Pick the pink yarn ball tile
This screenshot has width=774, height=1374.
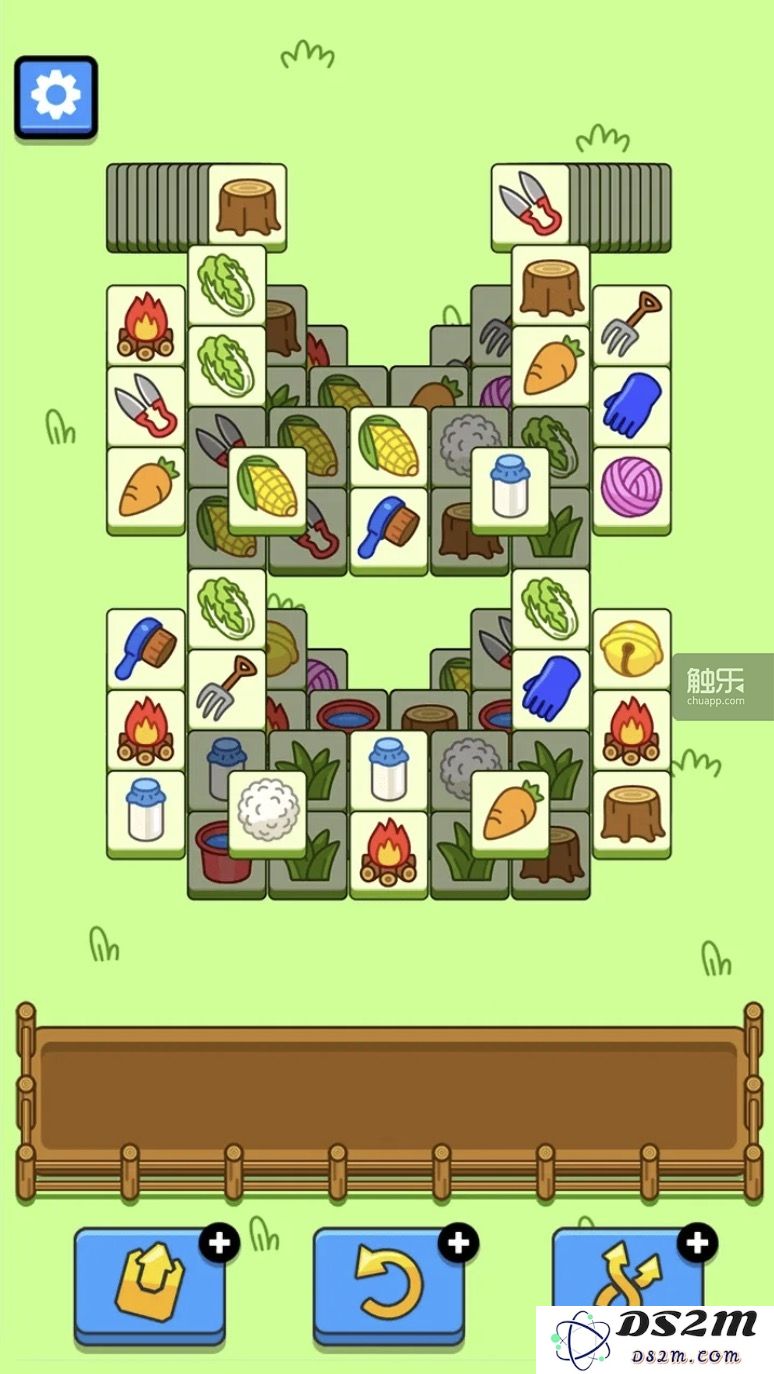pyautogui.click(x=631, y=489)
